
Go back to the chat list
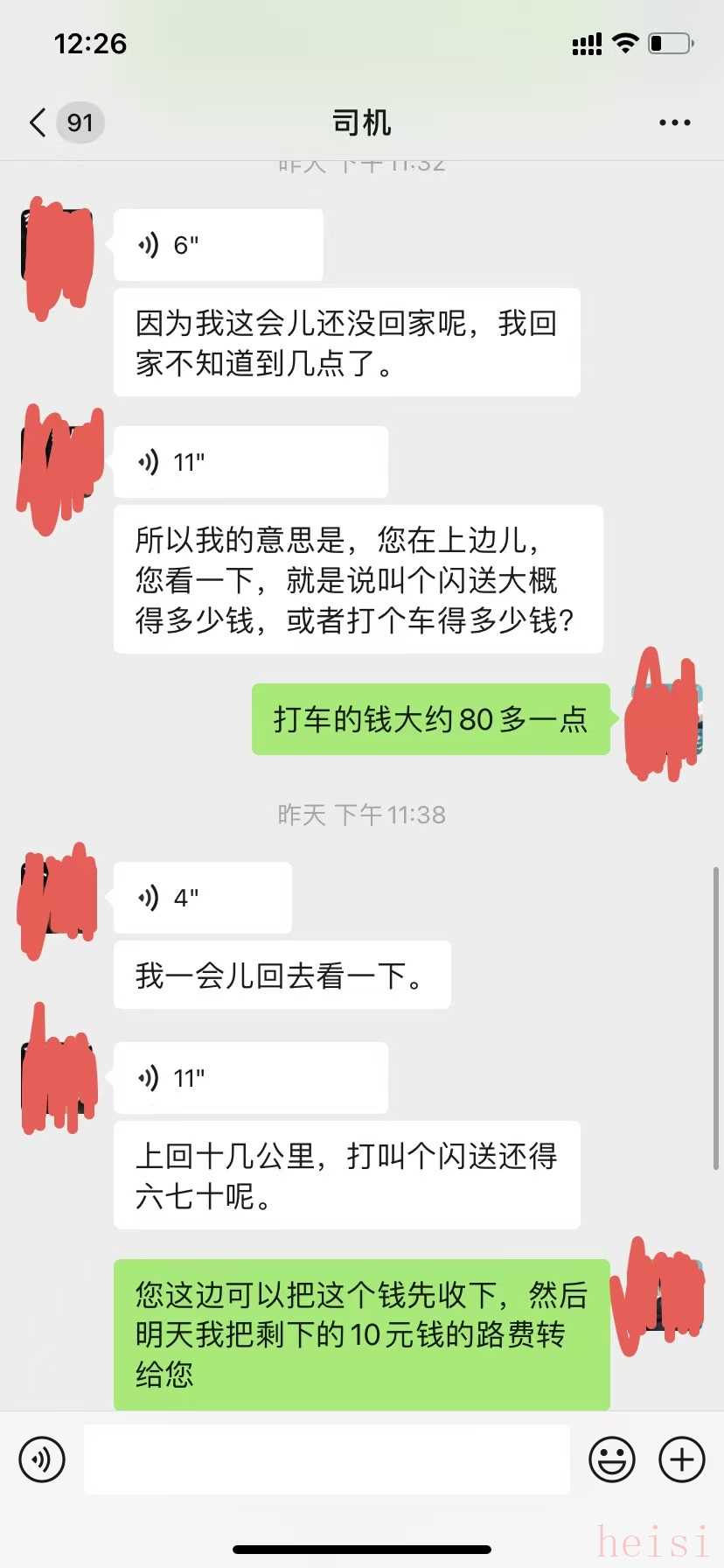[38, 122]
